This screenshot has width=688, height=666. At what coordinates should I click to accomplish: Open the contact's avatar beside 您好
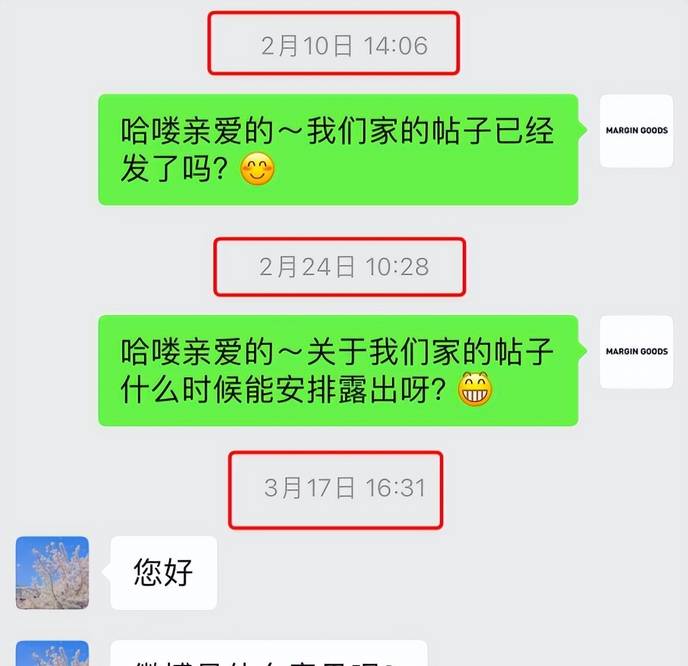tap(53, 573)
